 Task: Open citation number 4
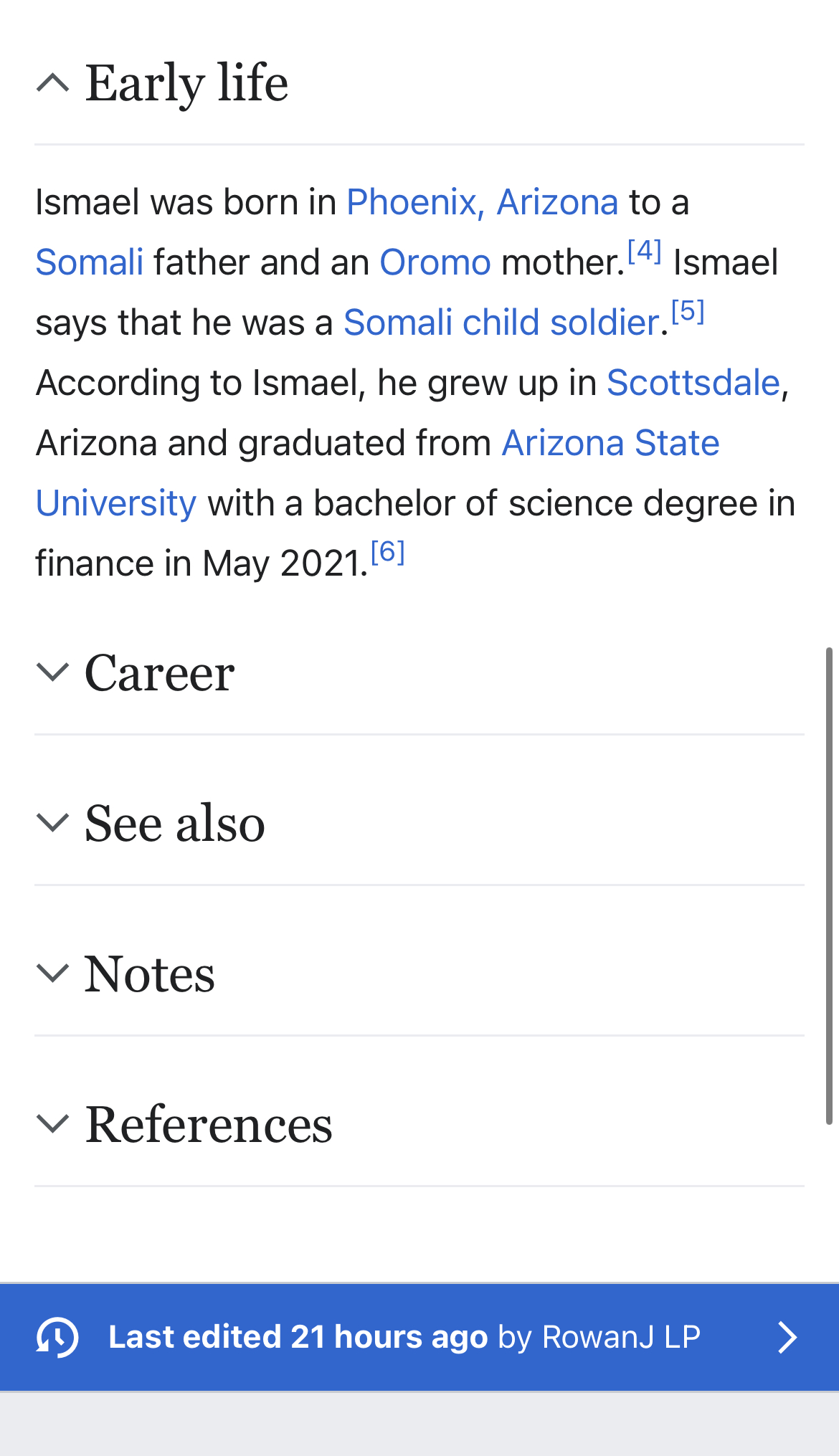[644, 252]
